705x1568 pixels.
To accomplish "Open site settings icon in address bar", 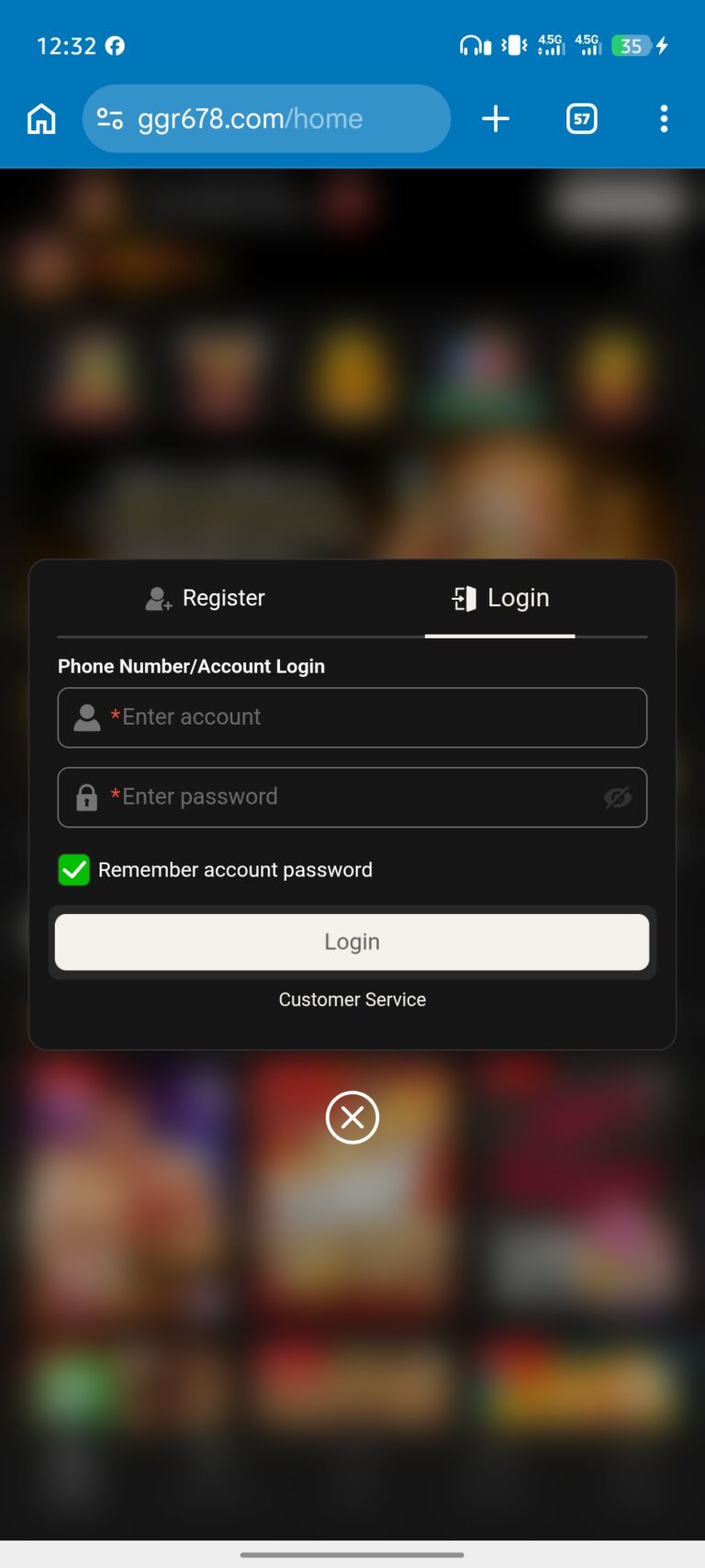I will (110, 118).
